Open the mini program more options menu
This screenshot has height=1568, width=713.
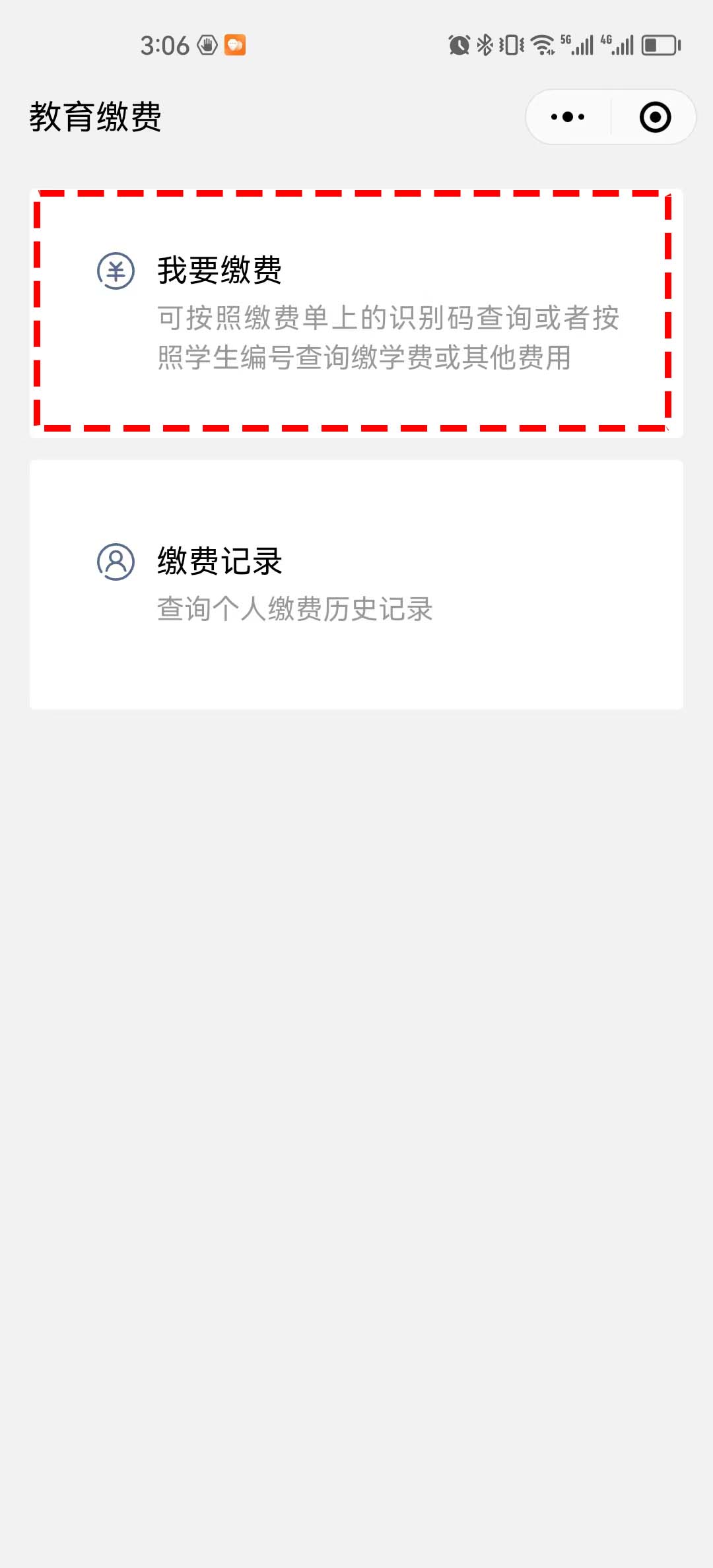click(568, 117)
